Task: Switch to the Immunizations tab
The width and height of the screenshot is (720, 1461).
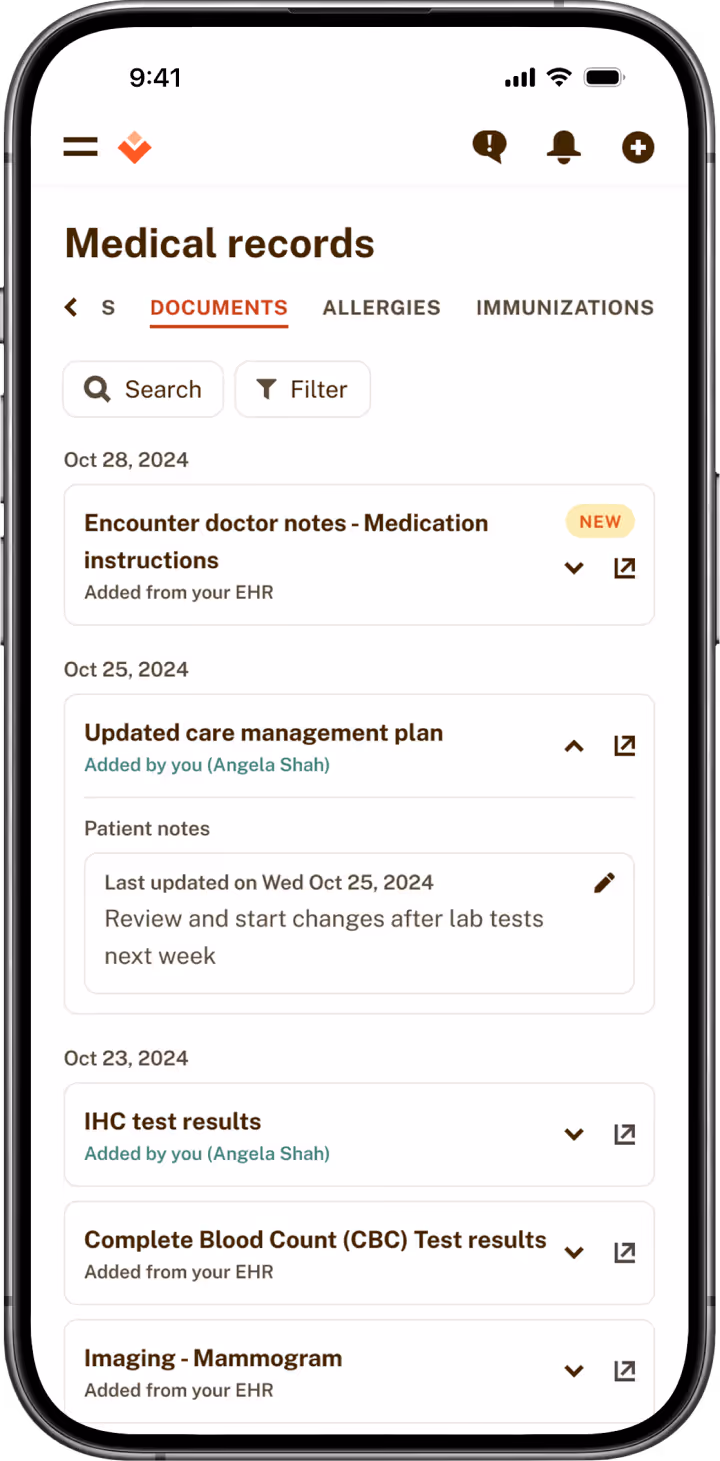Action: (x=565, y=308)
